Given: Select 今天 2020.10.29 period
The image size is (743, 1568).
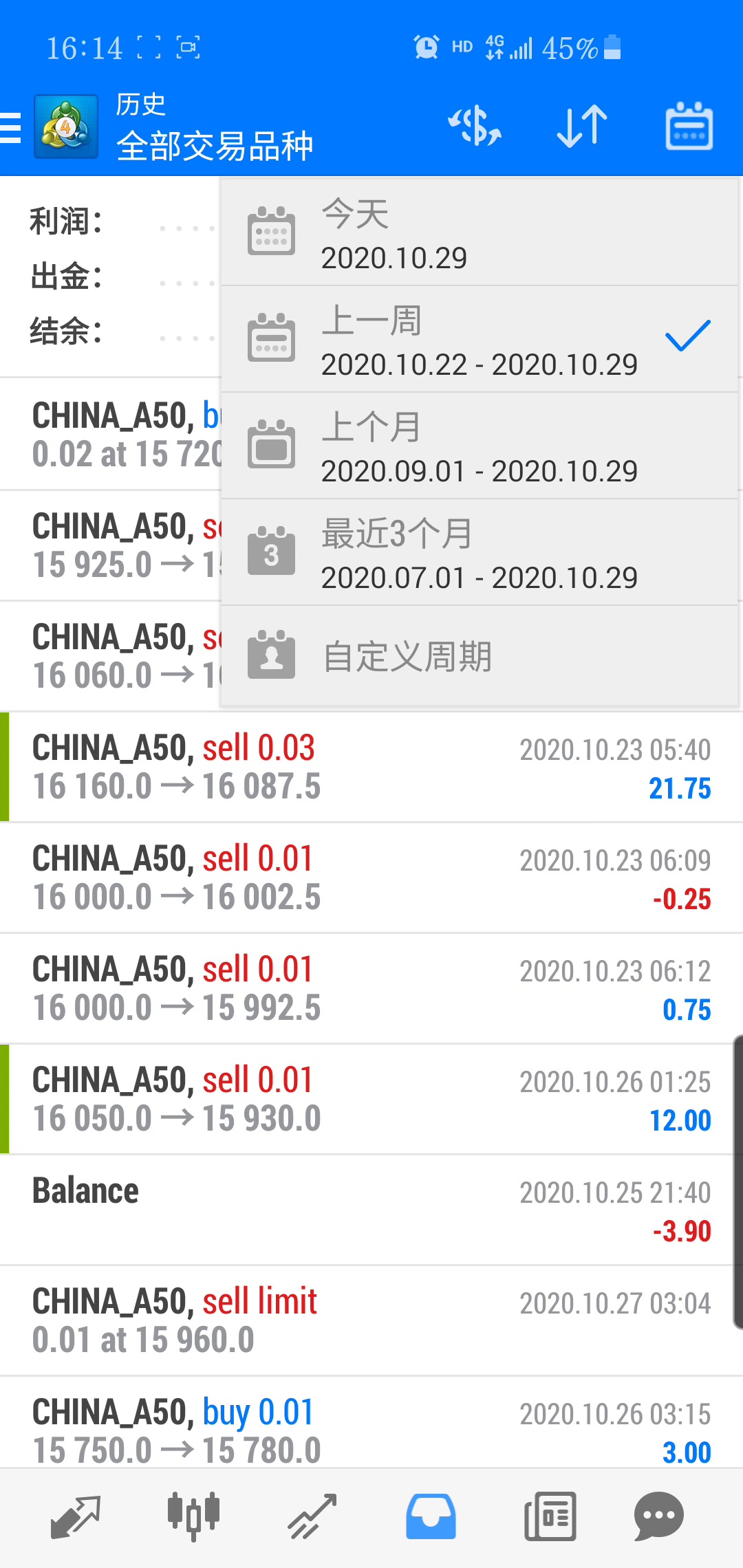Looking at the screenshot, I should tap(479, 233).
